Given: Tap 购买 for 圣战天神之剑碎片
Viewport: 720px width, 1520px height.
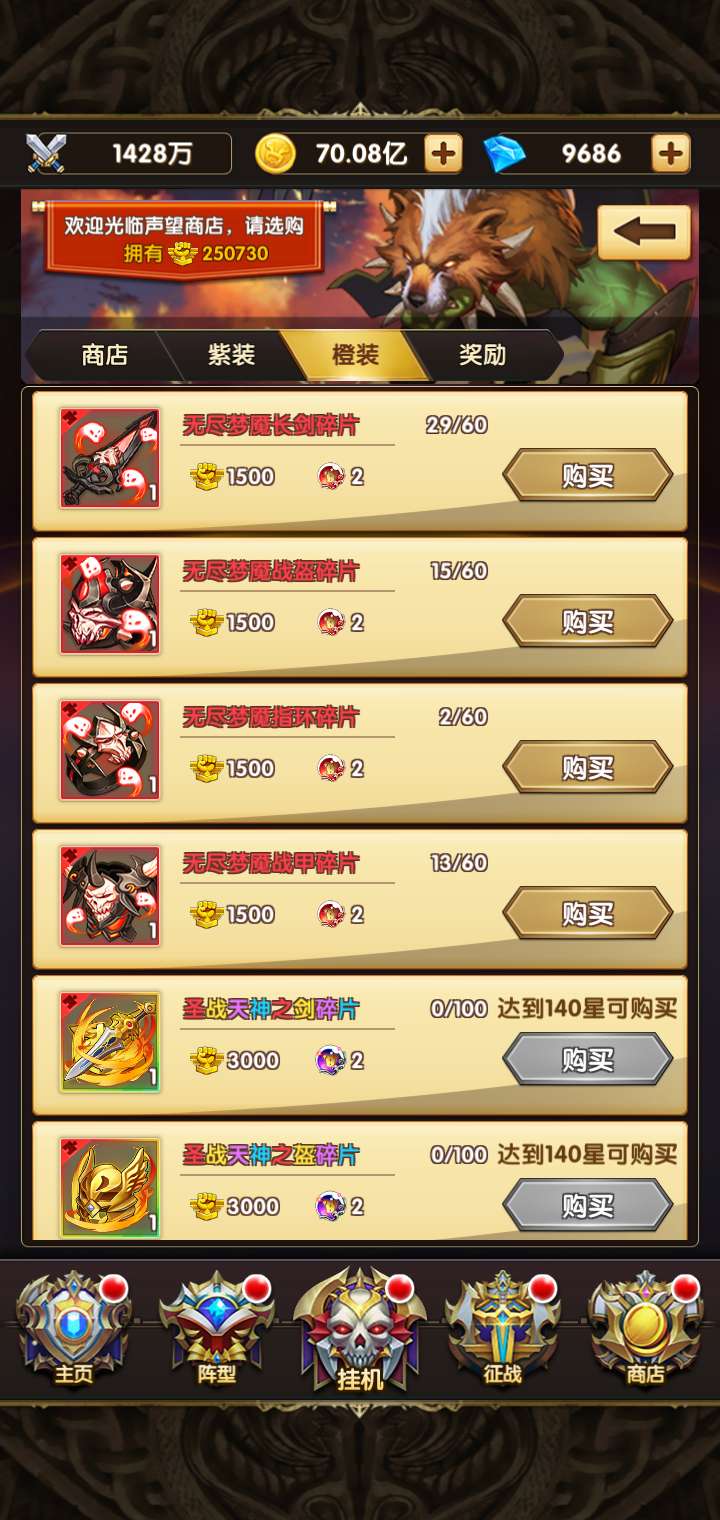Looking at the screenshot, I should [x=587, y=1060].
